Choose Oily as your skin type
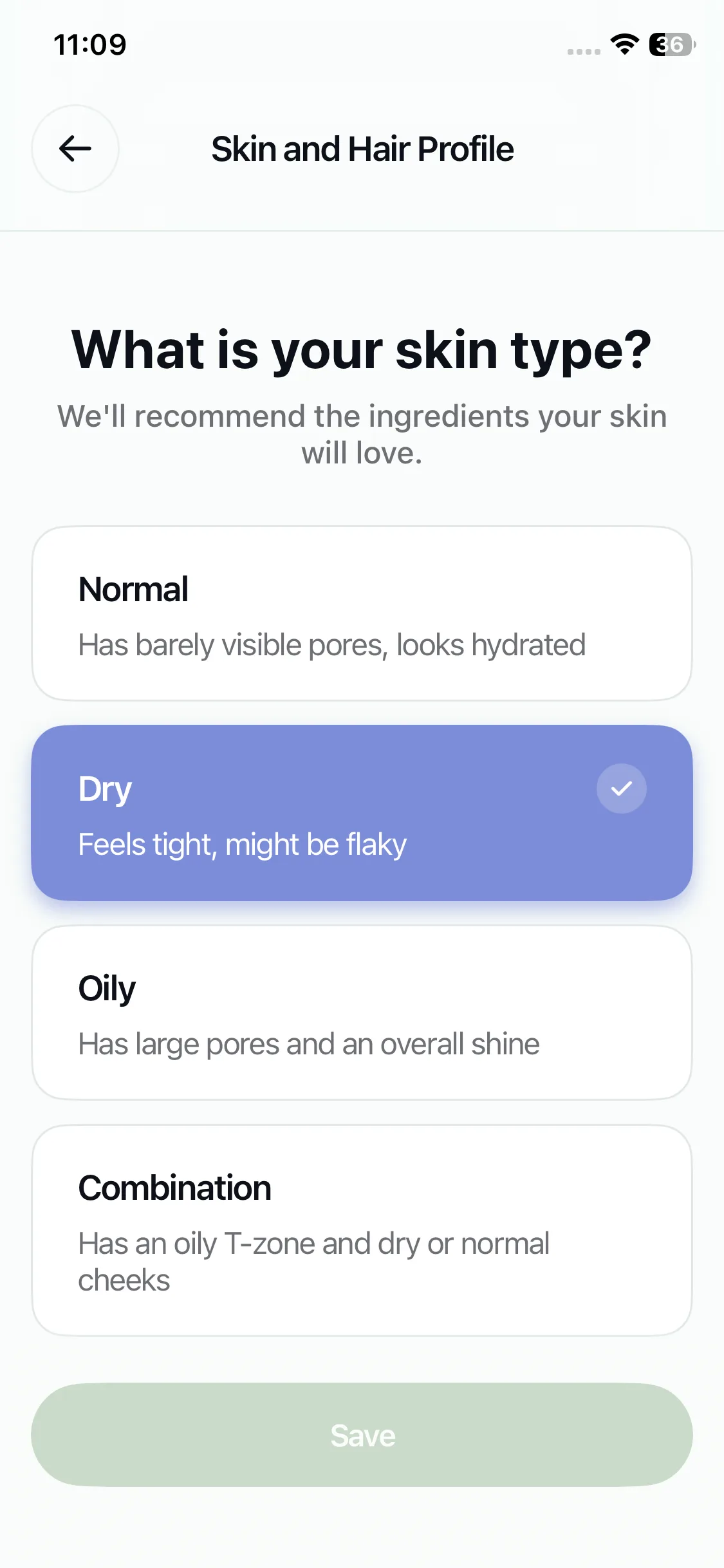The height and width of the screenshot is (1568, 724). coord(362,1013)
